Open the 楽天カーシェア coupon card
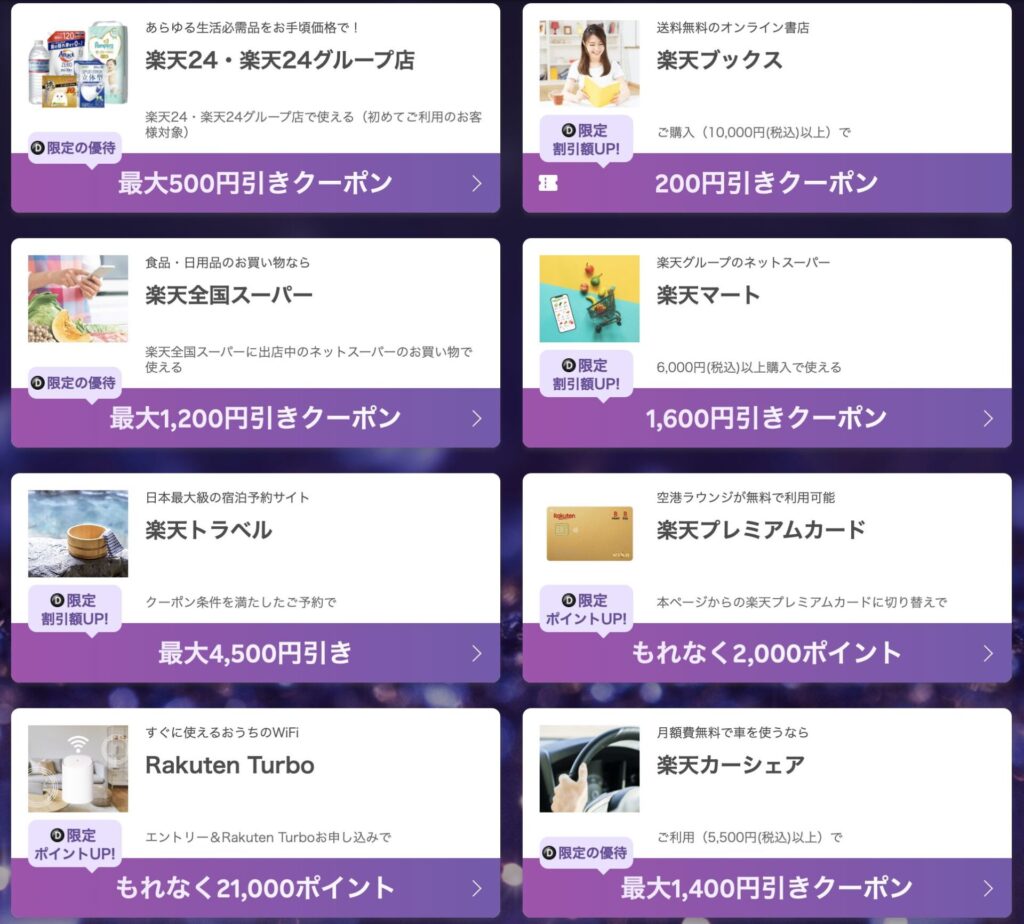This screenshot has height=924, width=1024. pyautogui.click(x=766, y=888)
